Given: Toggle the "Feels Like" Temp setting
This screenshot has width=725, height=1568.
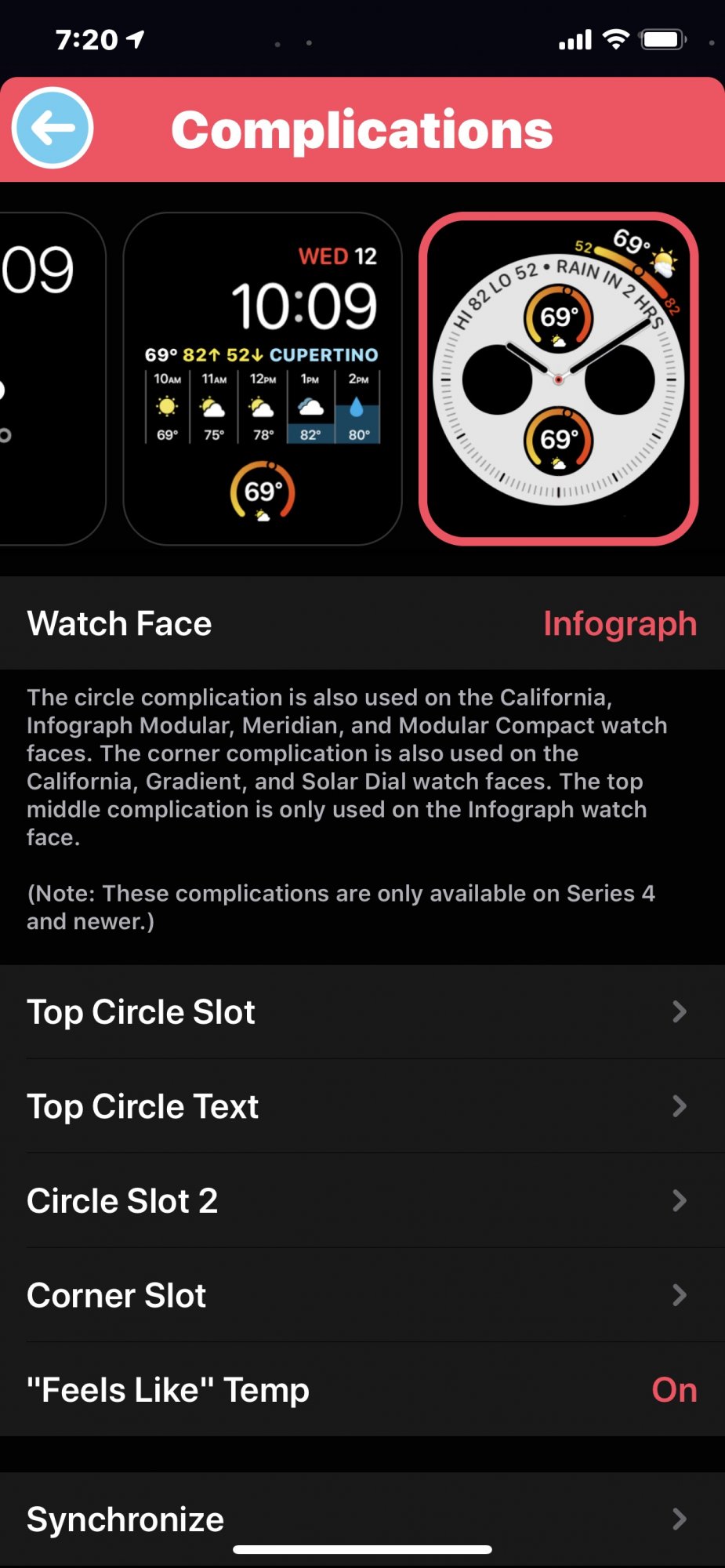Looking at the screenshot, I should 362,1389.
